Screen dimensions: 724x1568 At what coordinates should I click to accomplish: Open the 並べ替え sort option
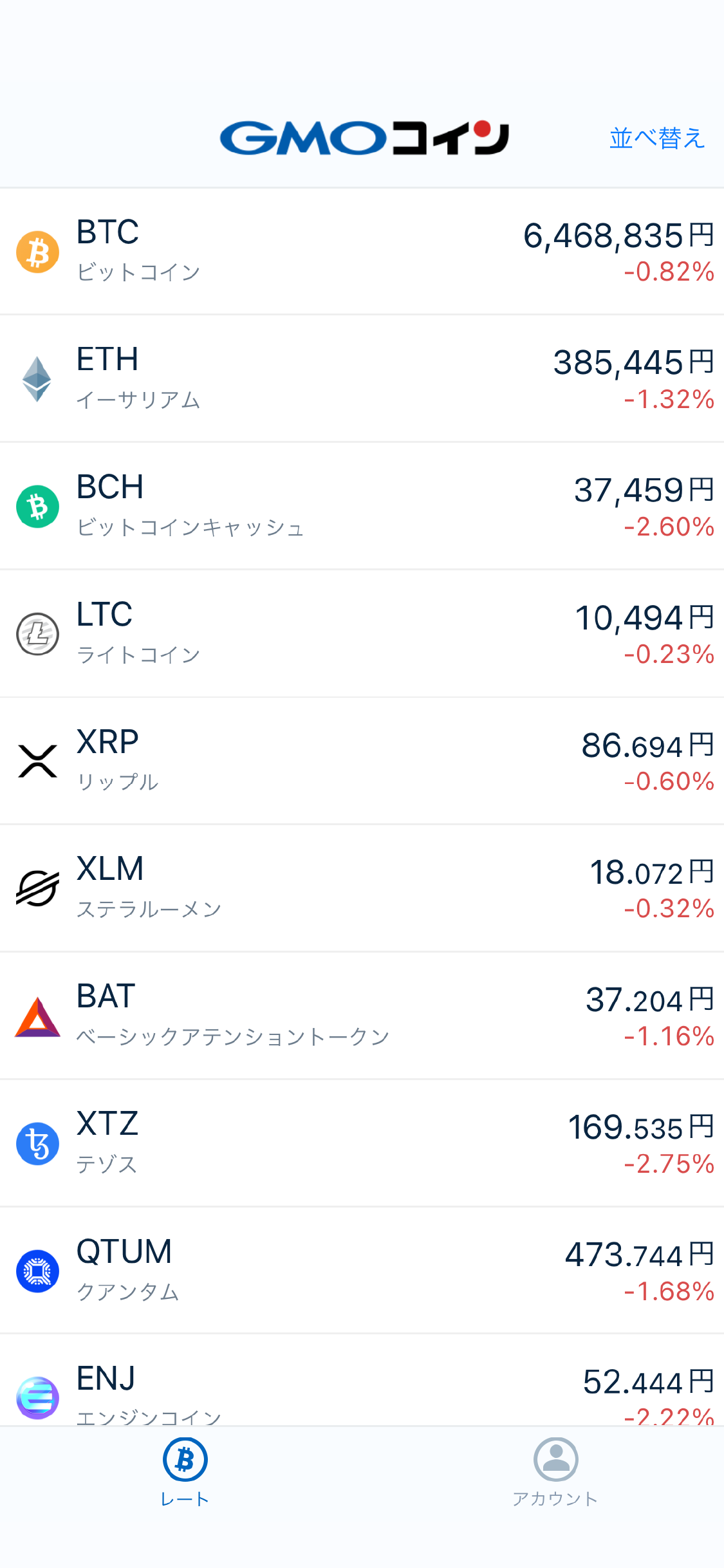657,136
